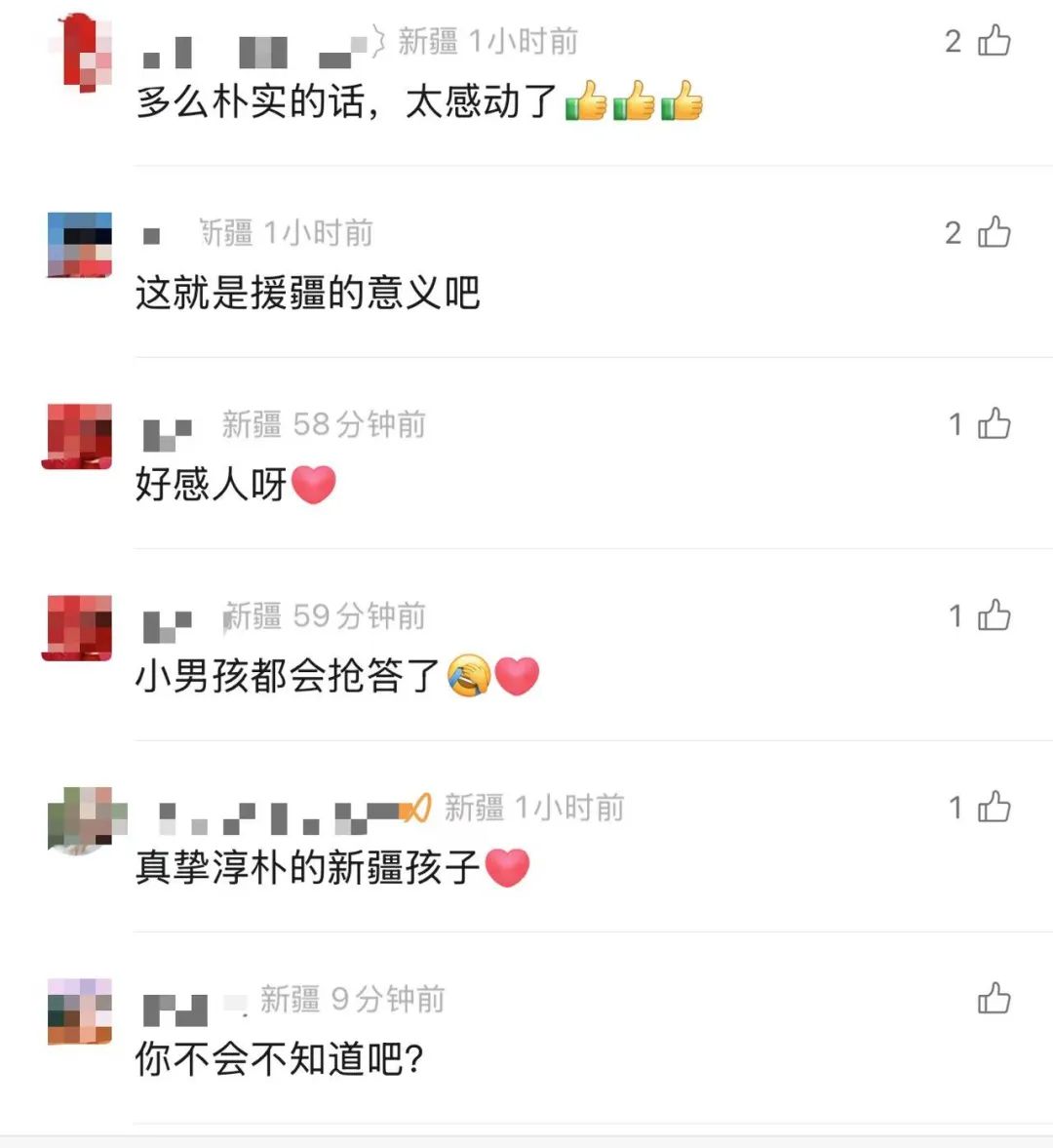The width and height of the screenshot is (1053, 1148).
Task: Like the comment "多么朴实的话，太感动了"
Action: tap(994, 41)
